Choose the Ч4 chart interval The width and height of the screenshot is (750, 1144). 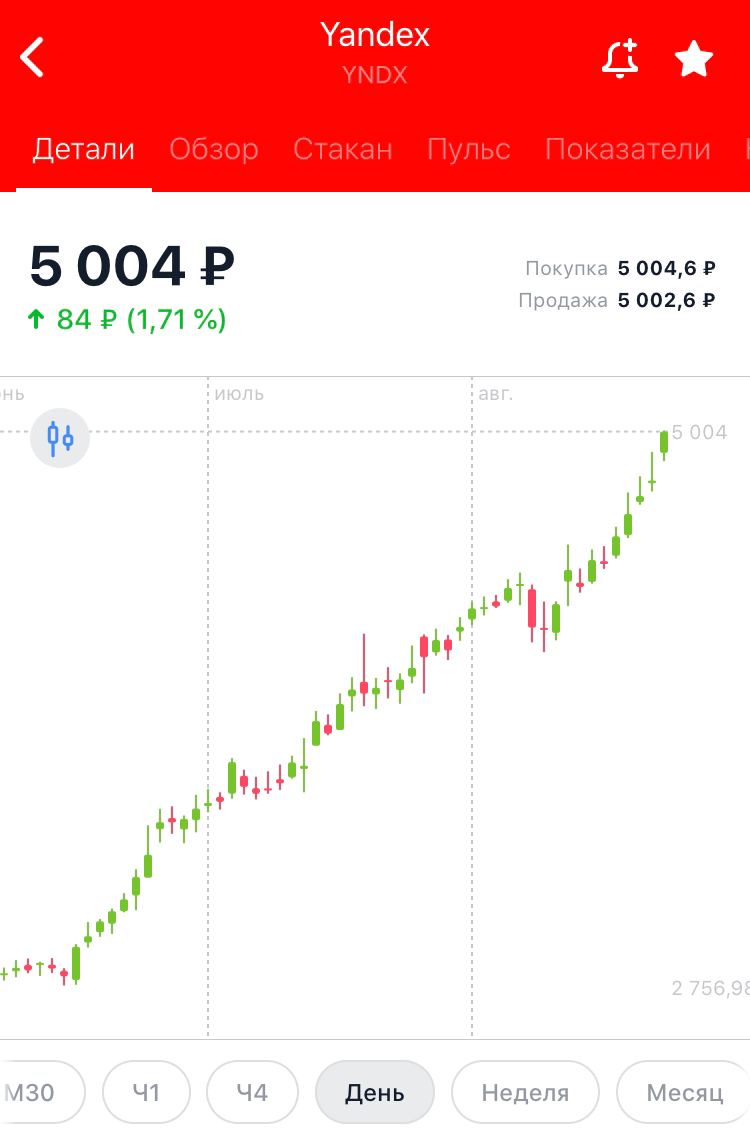[x=252, y=1092]
